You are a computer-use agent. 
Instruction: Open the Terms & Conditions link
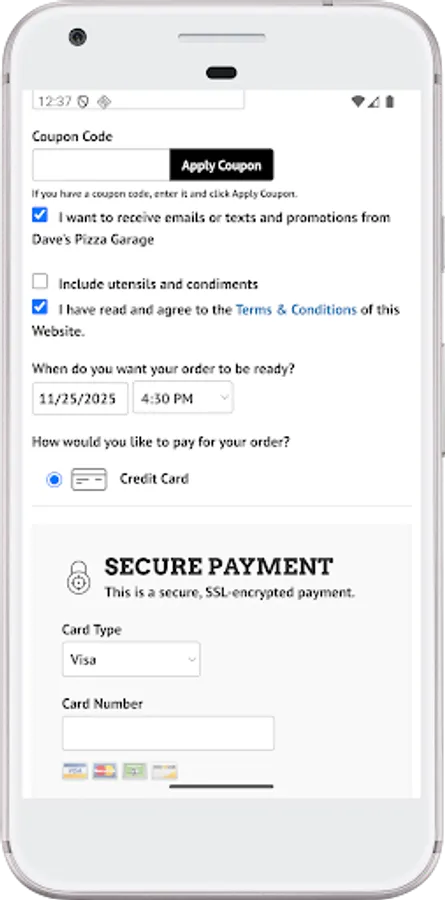(296, 310)
